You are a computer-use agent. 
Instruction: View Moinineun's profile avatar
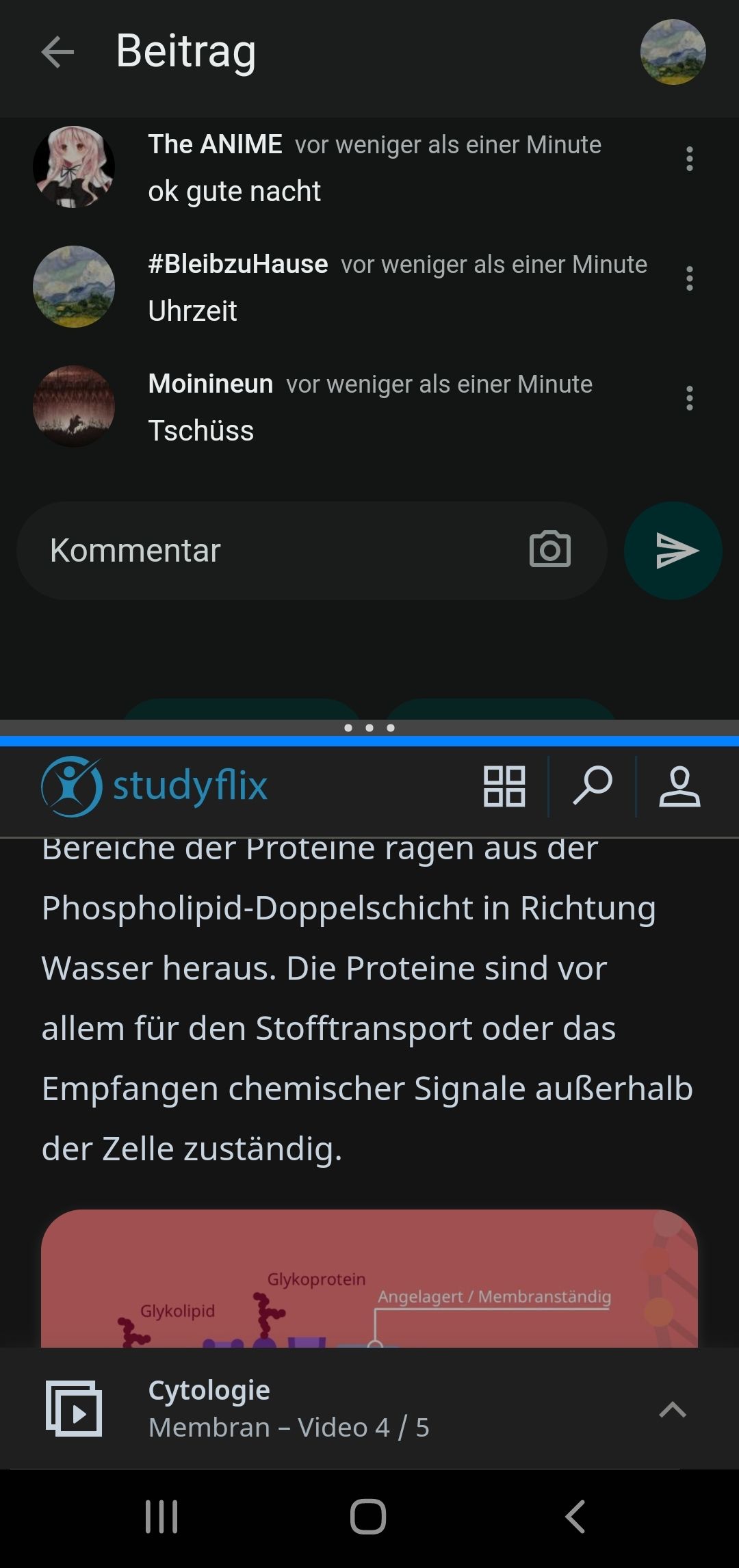point(74,406)
